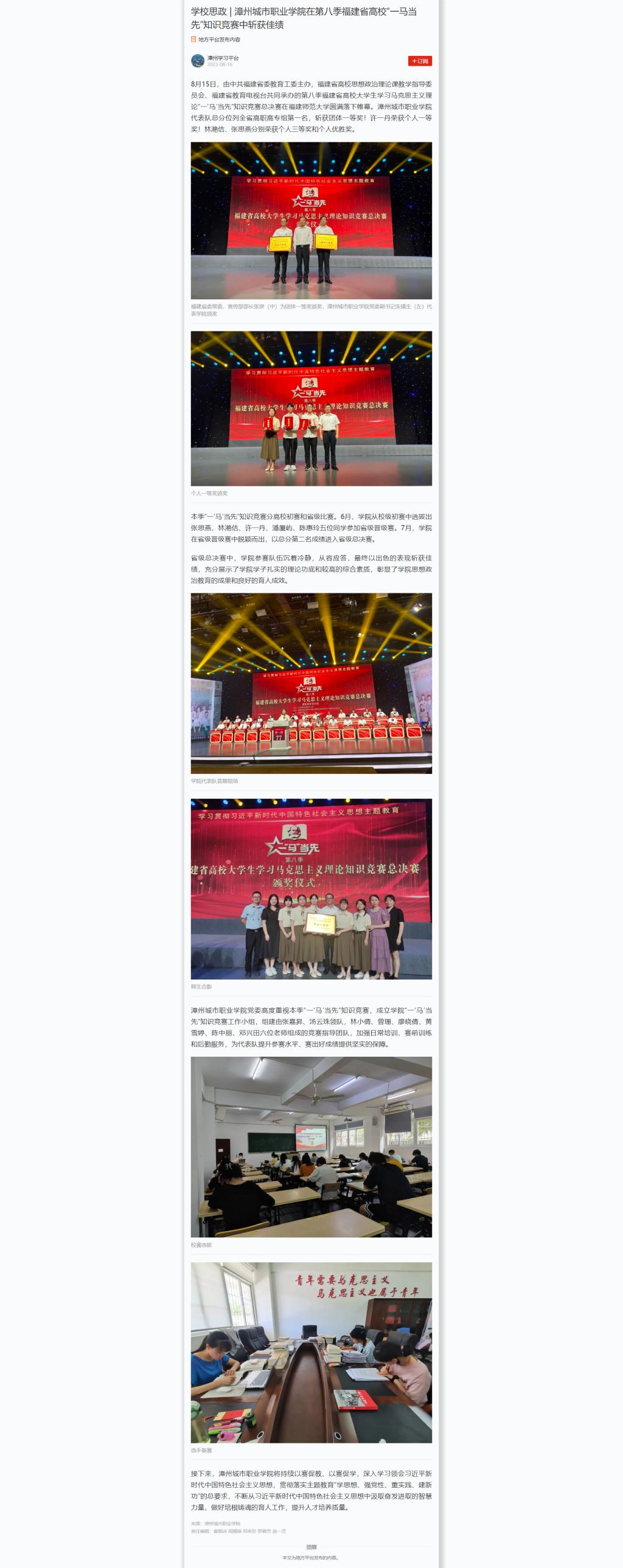Enlarge the team first-prize award ceremony photo

tap(311, 220)
